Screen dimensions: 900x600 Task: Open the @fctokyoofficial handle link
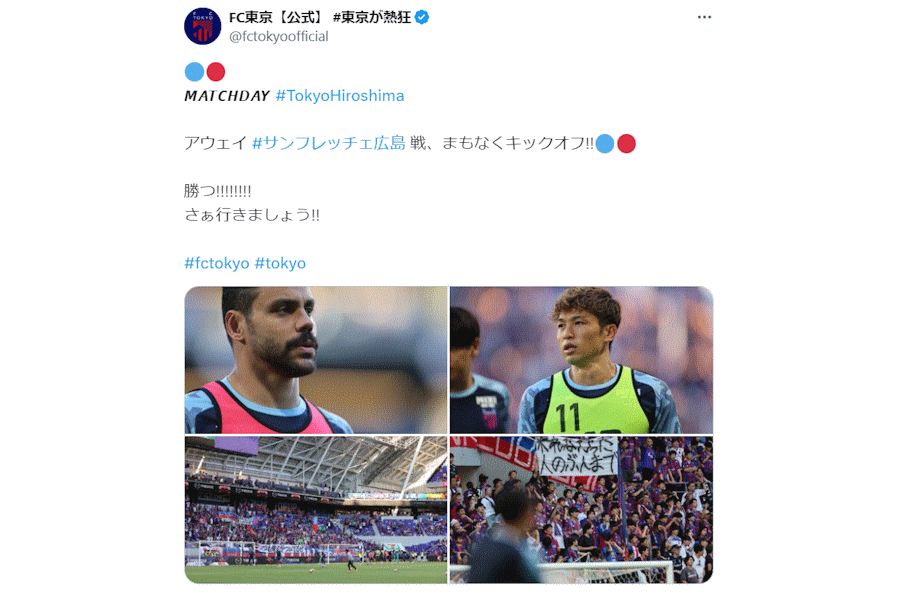[278, 37]
